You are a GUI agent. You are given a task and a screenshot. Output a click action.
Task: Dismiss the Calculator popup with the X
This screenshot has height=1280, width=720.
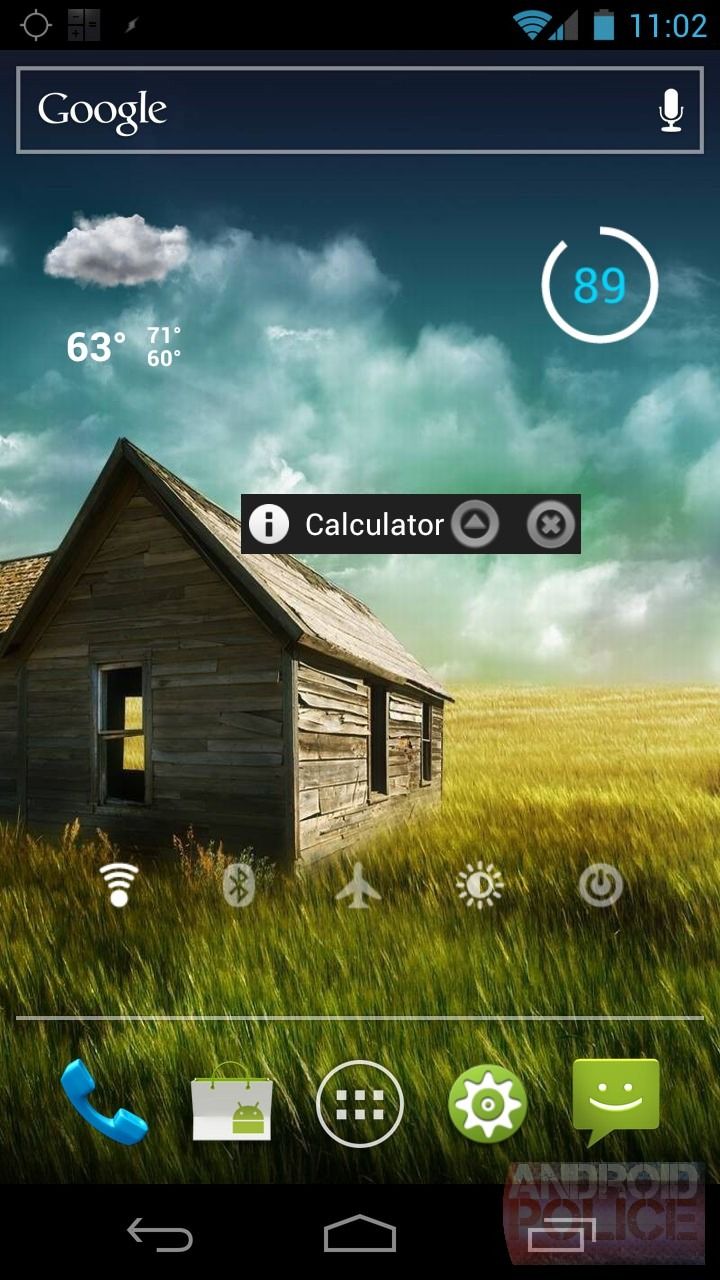click(x=549, y=524)
